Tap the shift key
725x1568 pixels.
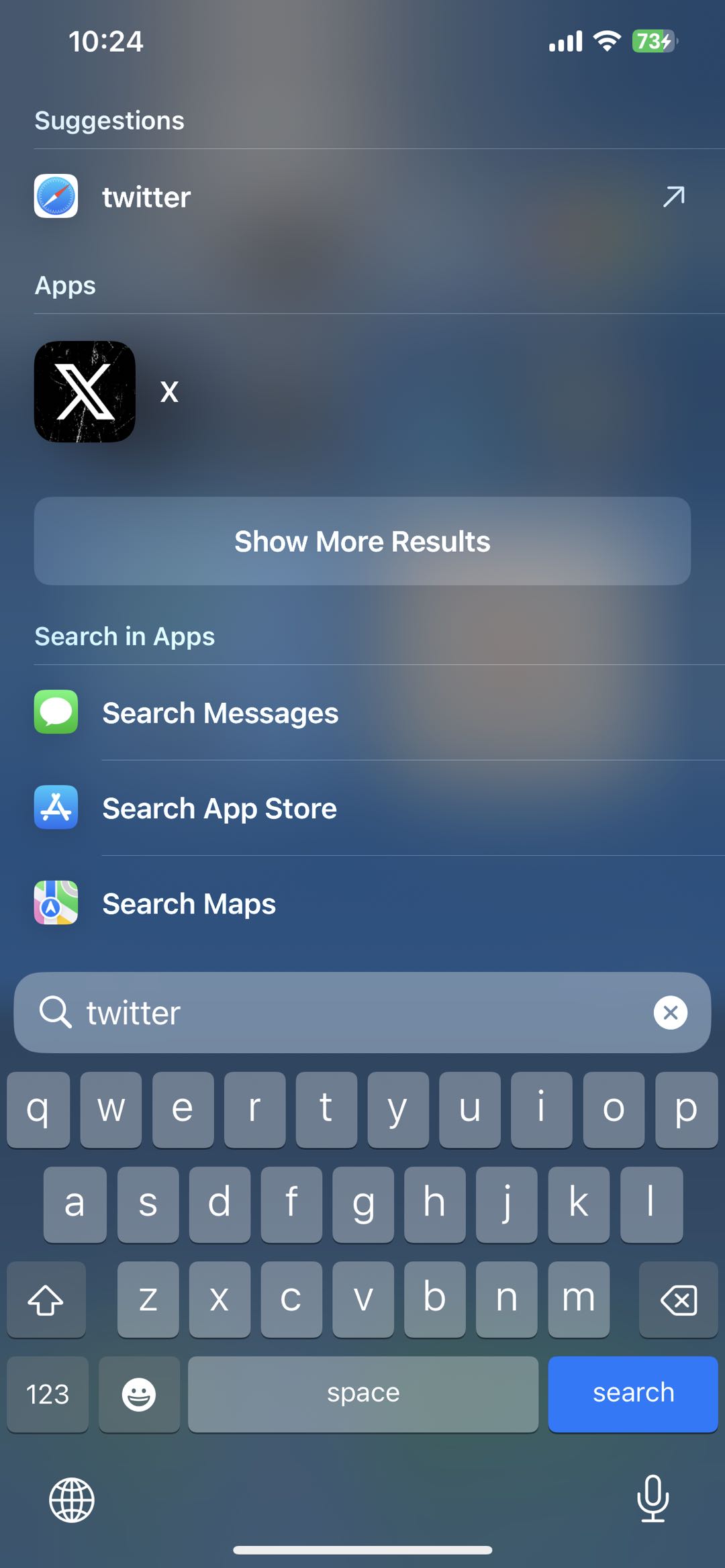tap(46, 1300)
